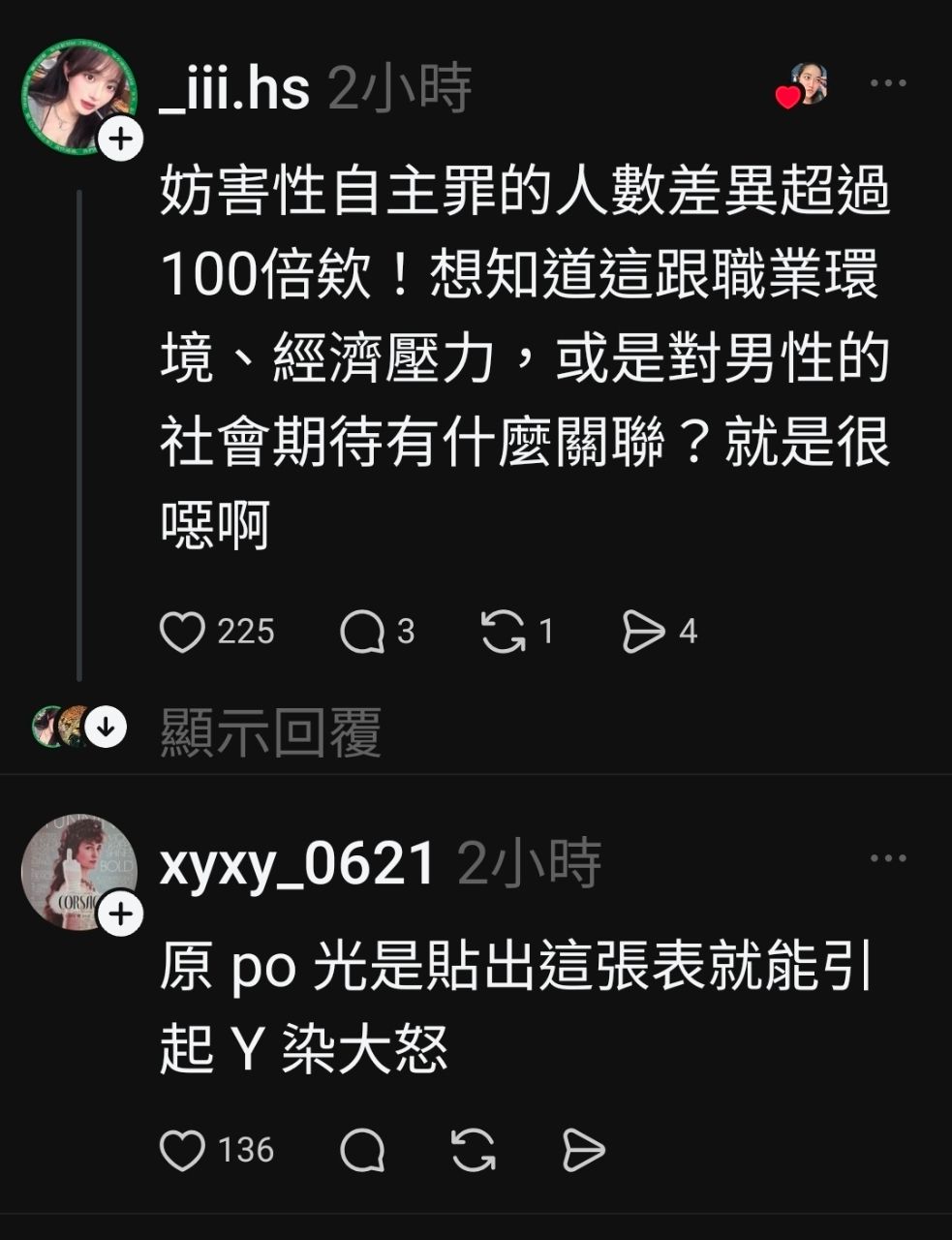Open overflow menu on _iii.hs's post
This screenshot has width=952, height=1240.
(887, 83)
